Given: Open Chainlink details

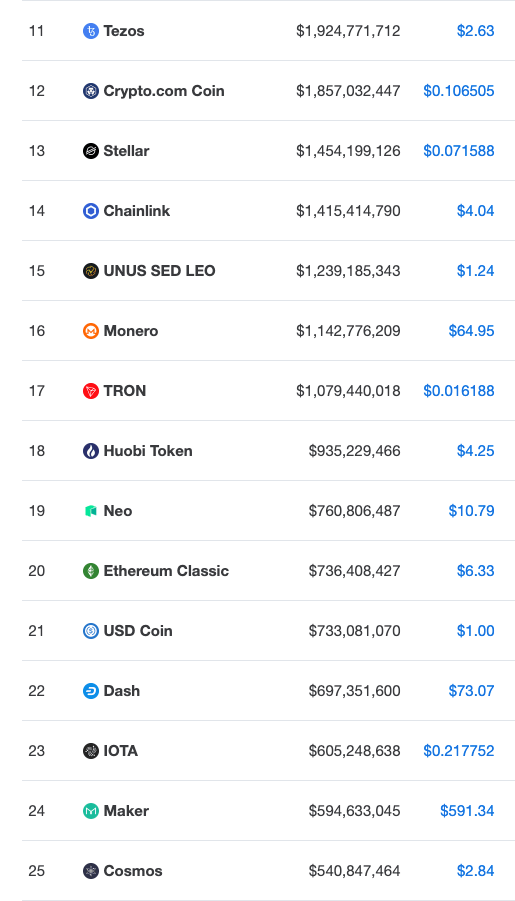Looking at the screenshot, I should coord(137,211).
